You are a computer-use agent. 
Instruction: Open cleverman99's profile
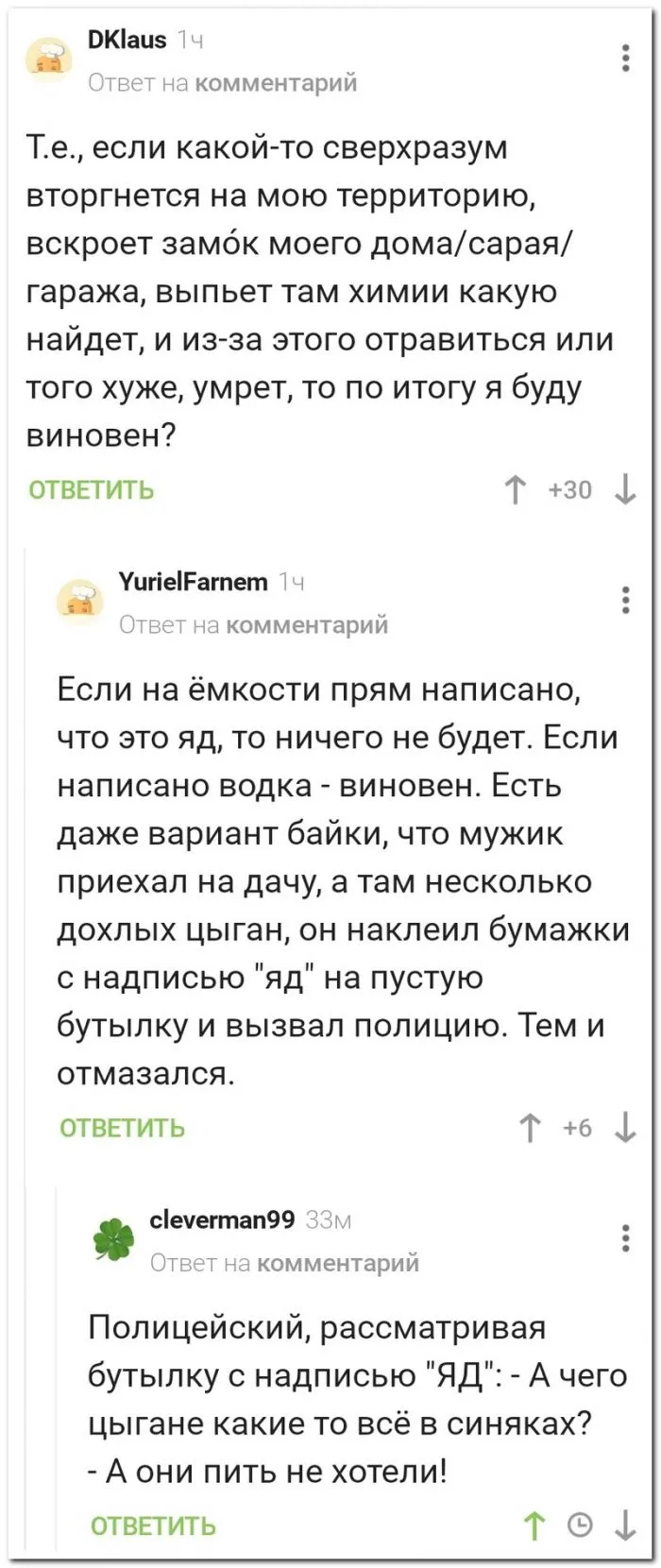(x=222, y=1219)
